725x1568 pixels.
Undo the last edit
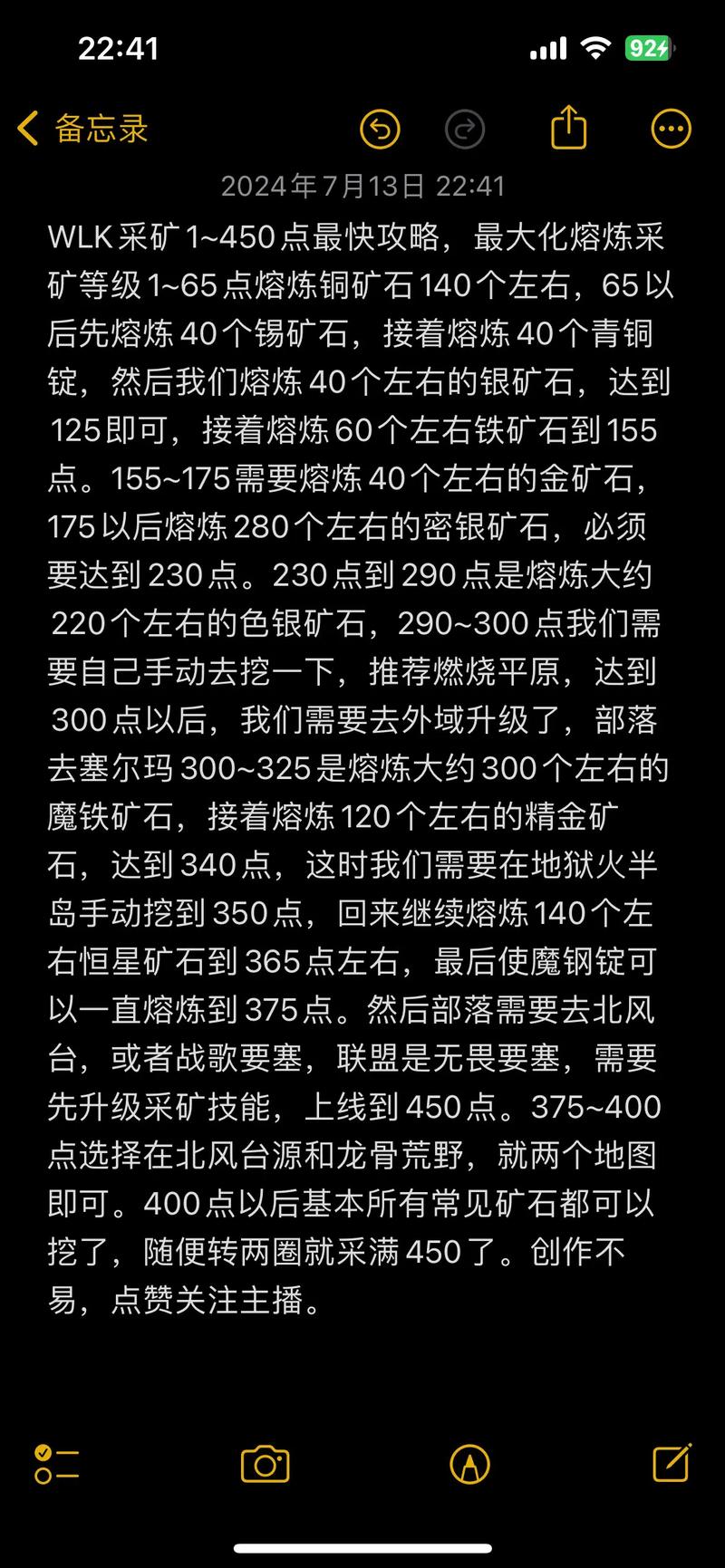380,129
